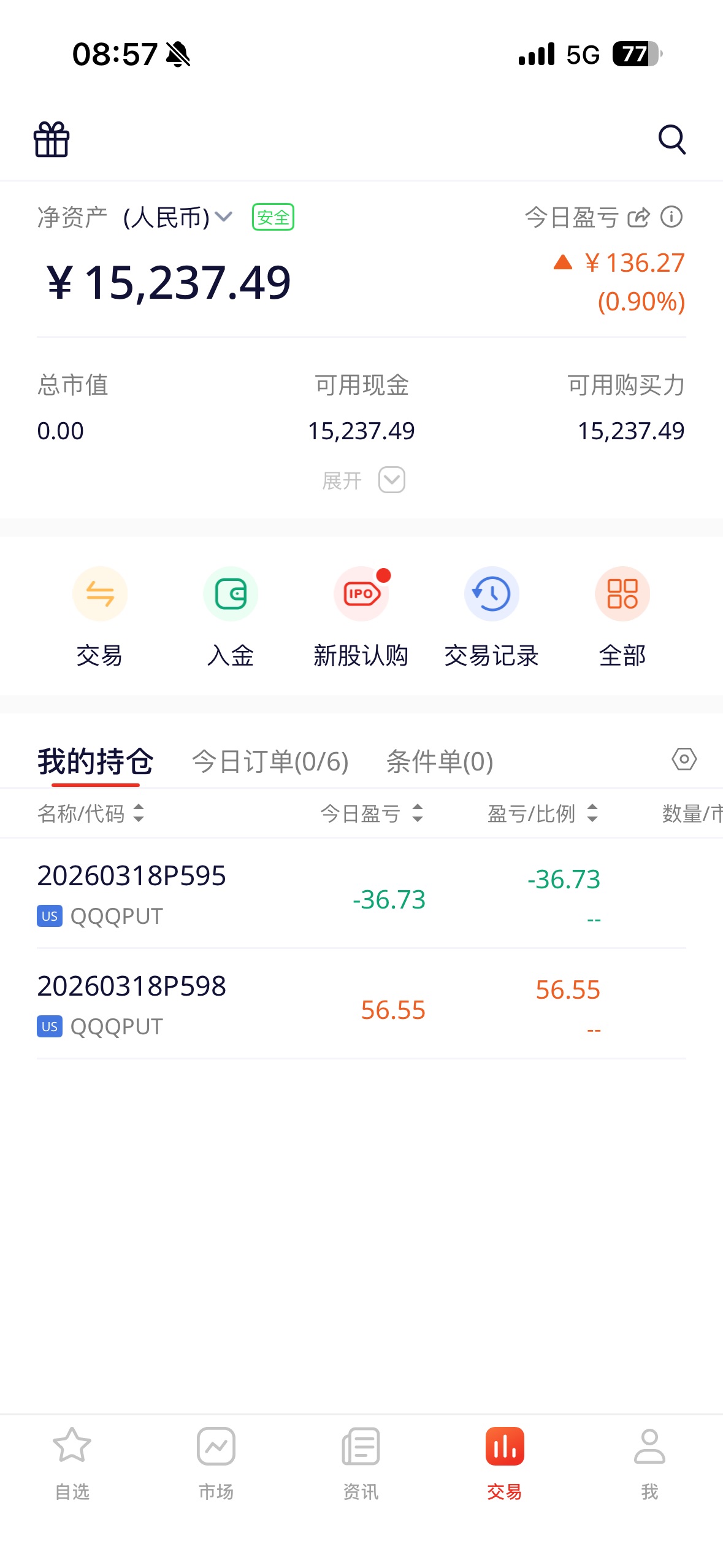Open the search magnifier
Screen dimensions: 723x1568
point(671,140)
